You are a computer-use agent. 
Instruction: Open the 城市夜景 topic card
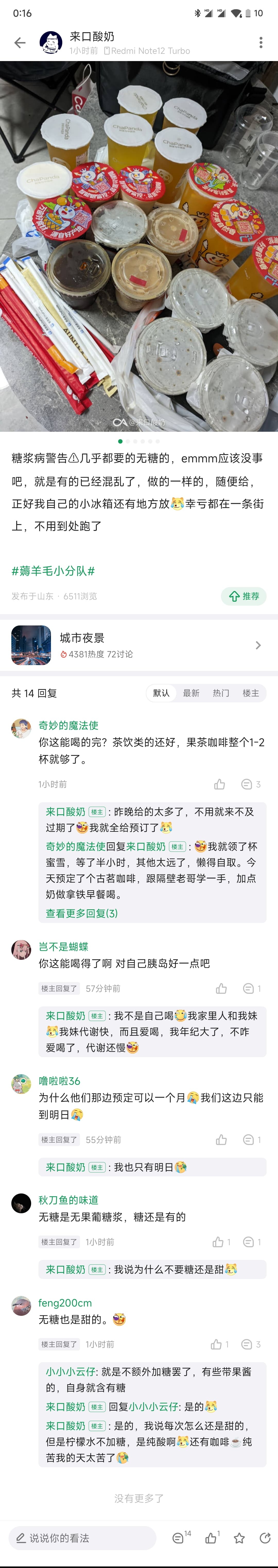click(x=139, y=645)
